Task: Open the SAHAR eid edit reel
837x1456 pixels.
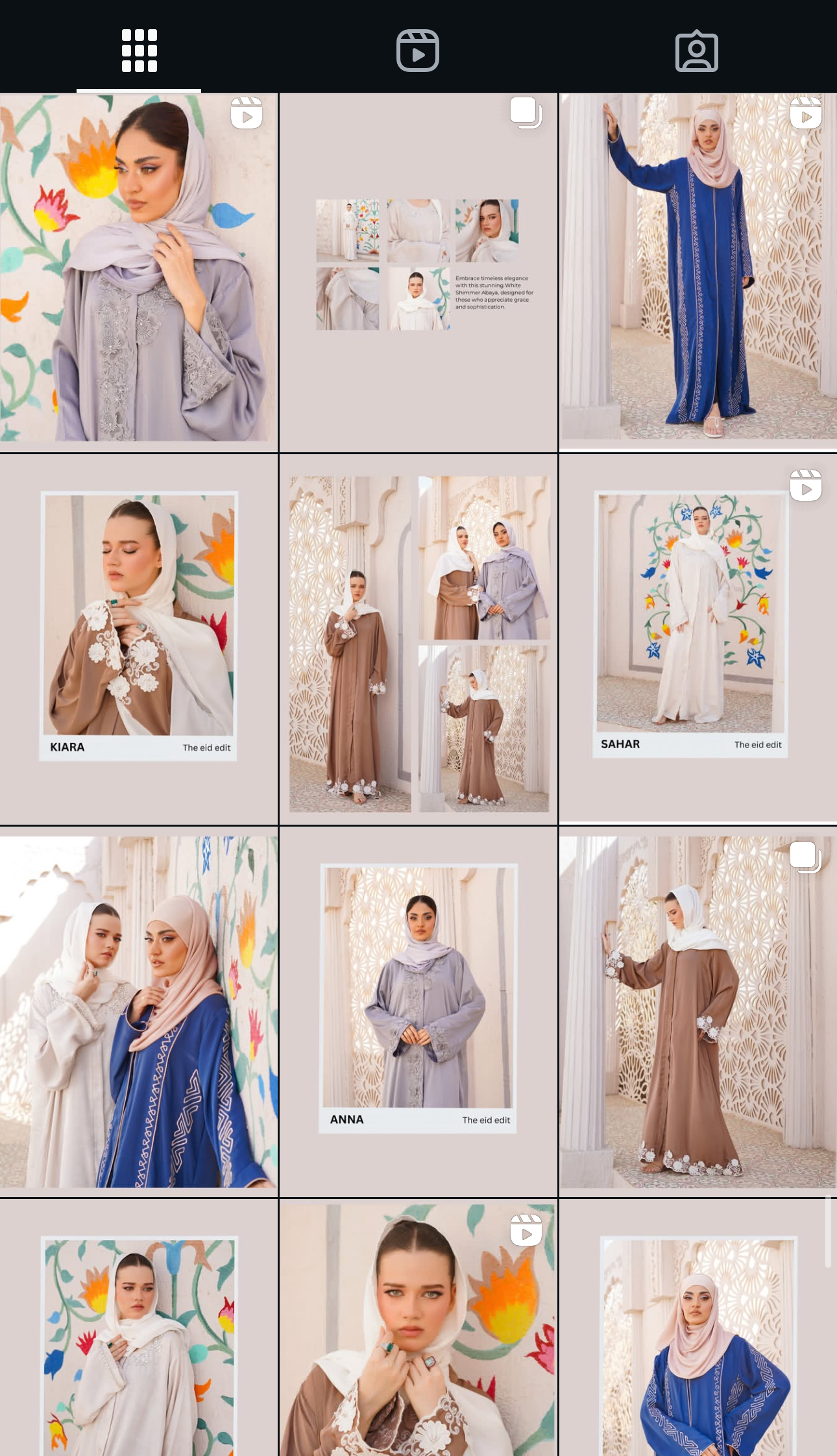Action: pyautogui.click(x=697, y=639)
